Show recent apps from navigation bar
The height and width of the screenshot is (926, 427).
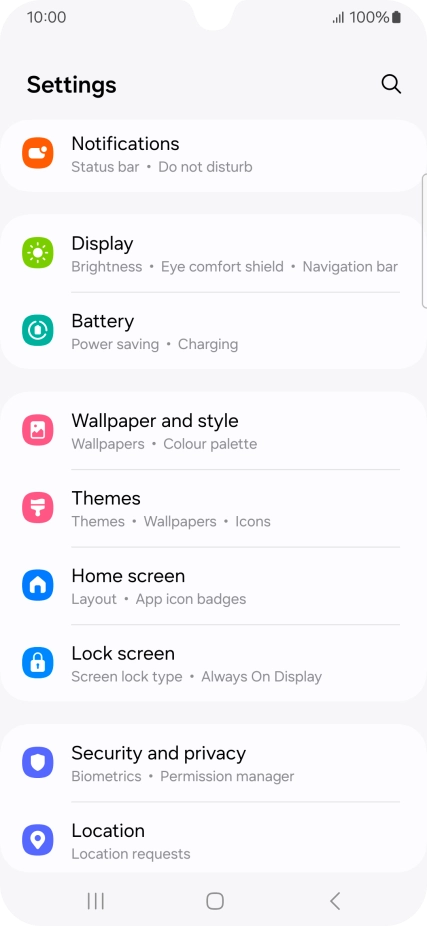[x=96, y=901]
